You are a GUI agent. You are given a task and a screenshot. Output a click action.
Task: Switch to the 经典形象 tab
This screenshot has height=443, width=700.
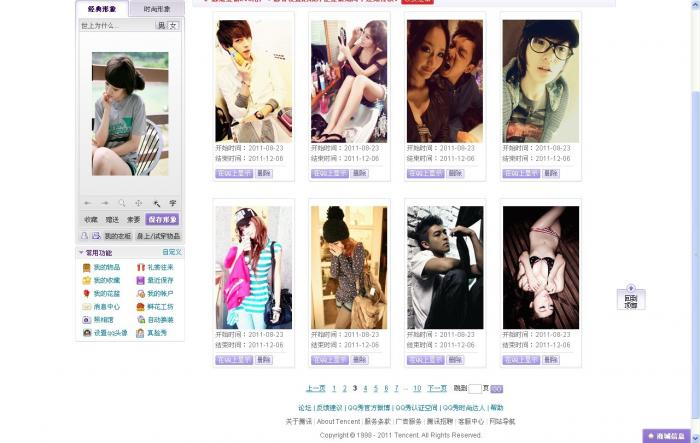[x=102, y=9]
